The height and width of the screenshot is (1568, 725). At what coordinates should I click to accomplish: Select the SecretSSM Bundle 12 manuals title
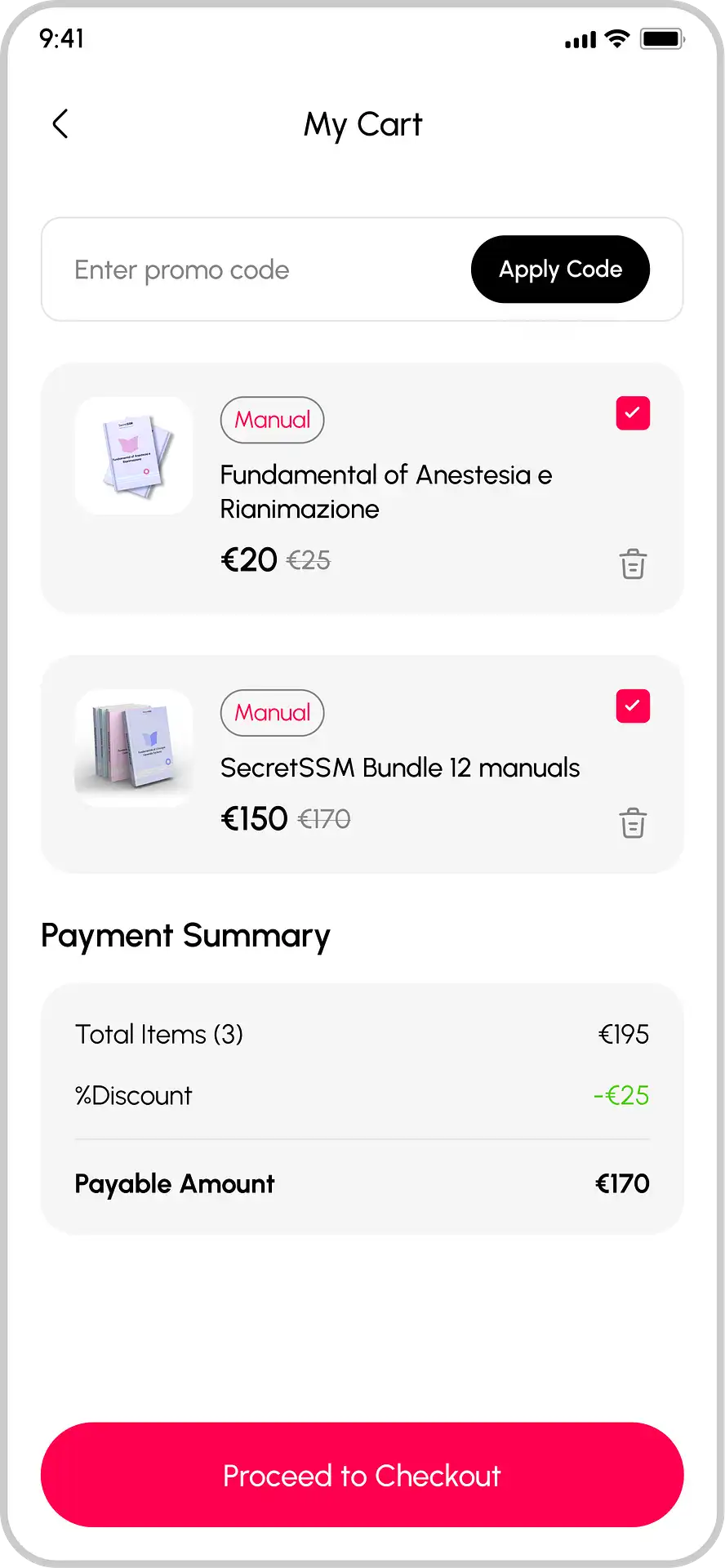point(399,767)
